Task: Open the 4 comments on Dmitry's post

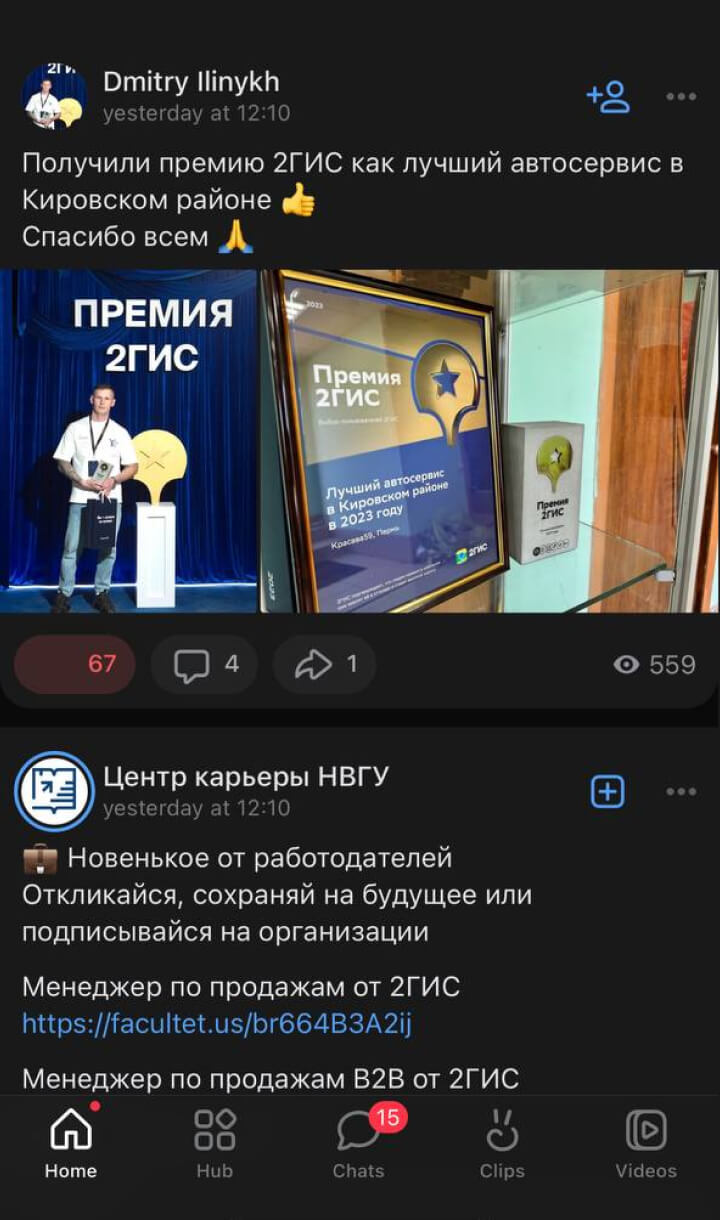Action: tap(205, 664)
